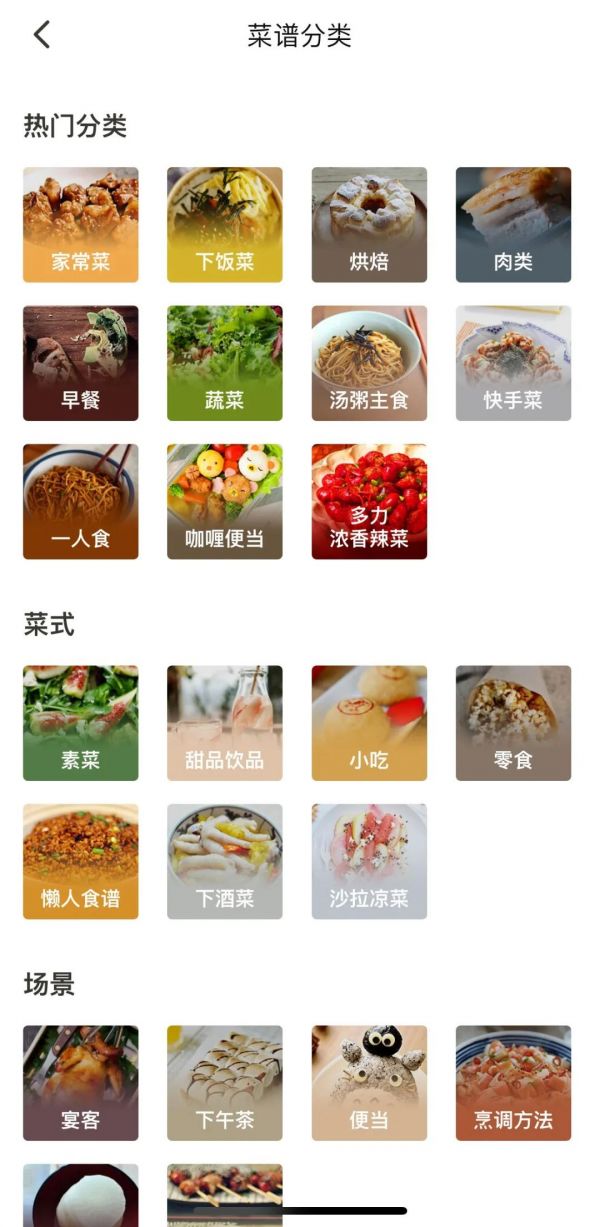Open the 甜品饮品 tile
This screenshot has width=600, height=1227.
point(225,723)
